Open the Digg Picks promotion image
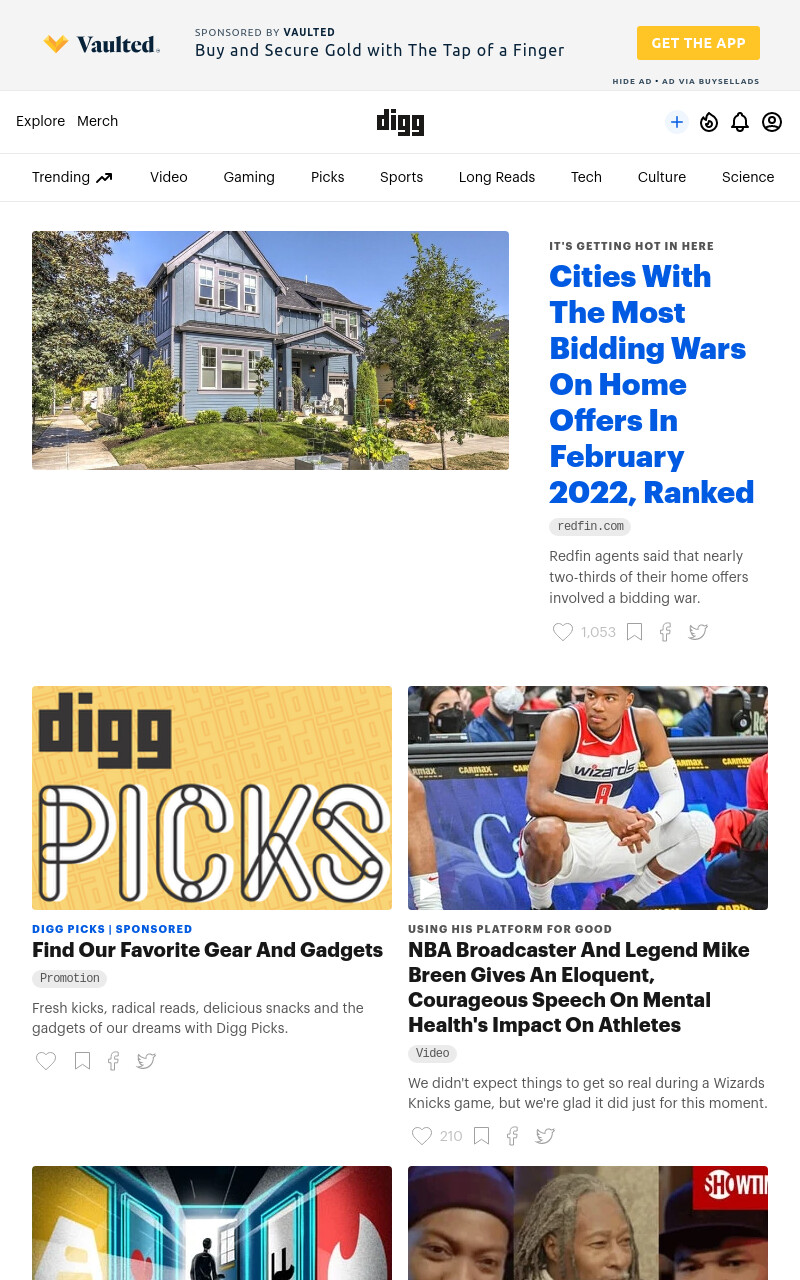800x1280 pixels. pos(212,798)
